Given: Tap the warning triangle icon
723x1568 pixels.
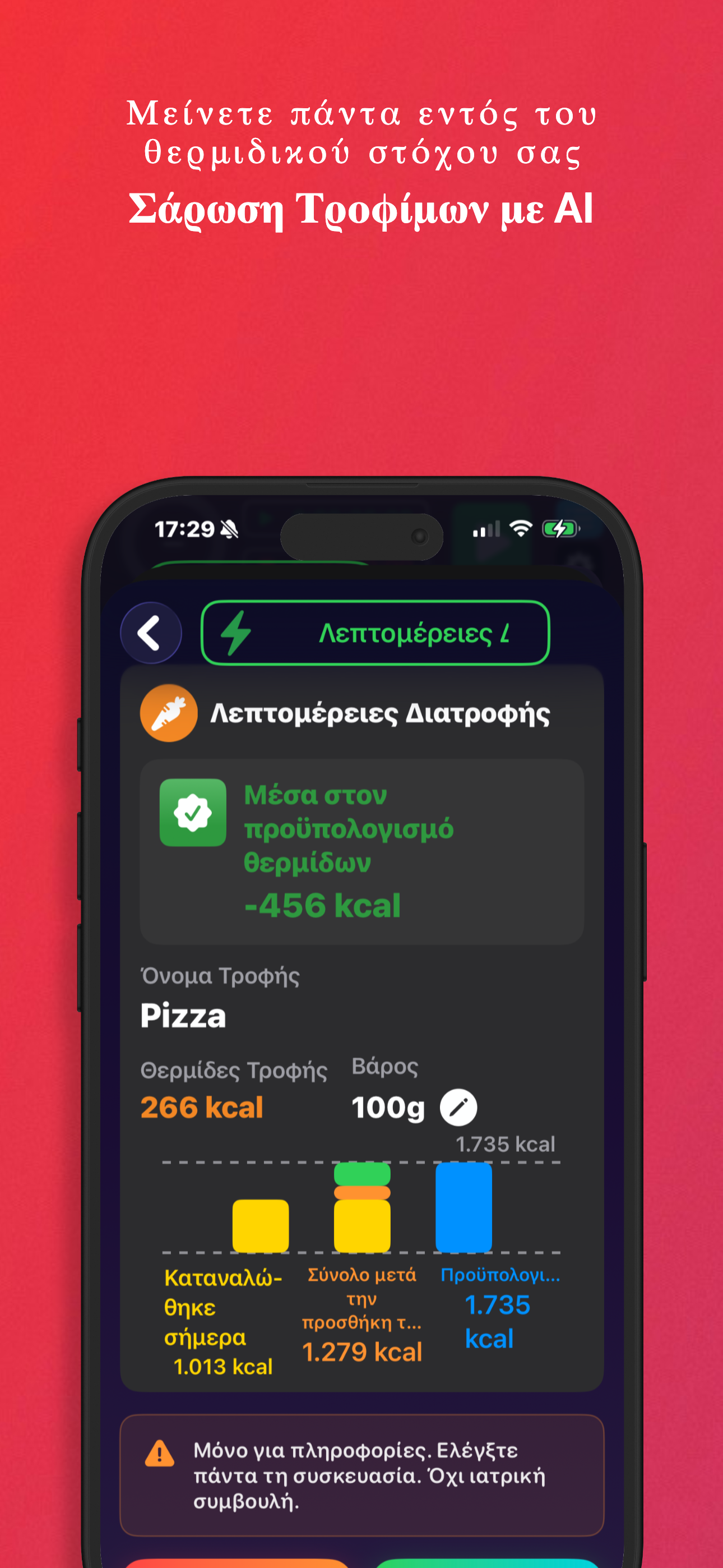Looking at the screenshot, I should tap(159, 1454).
